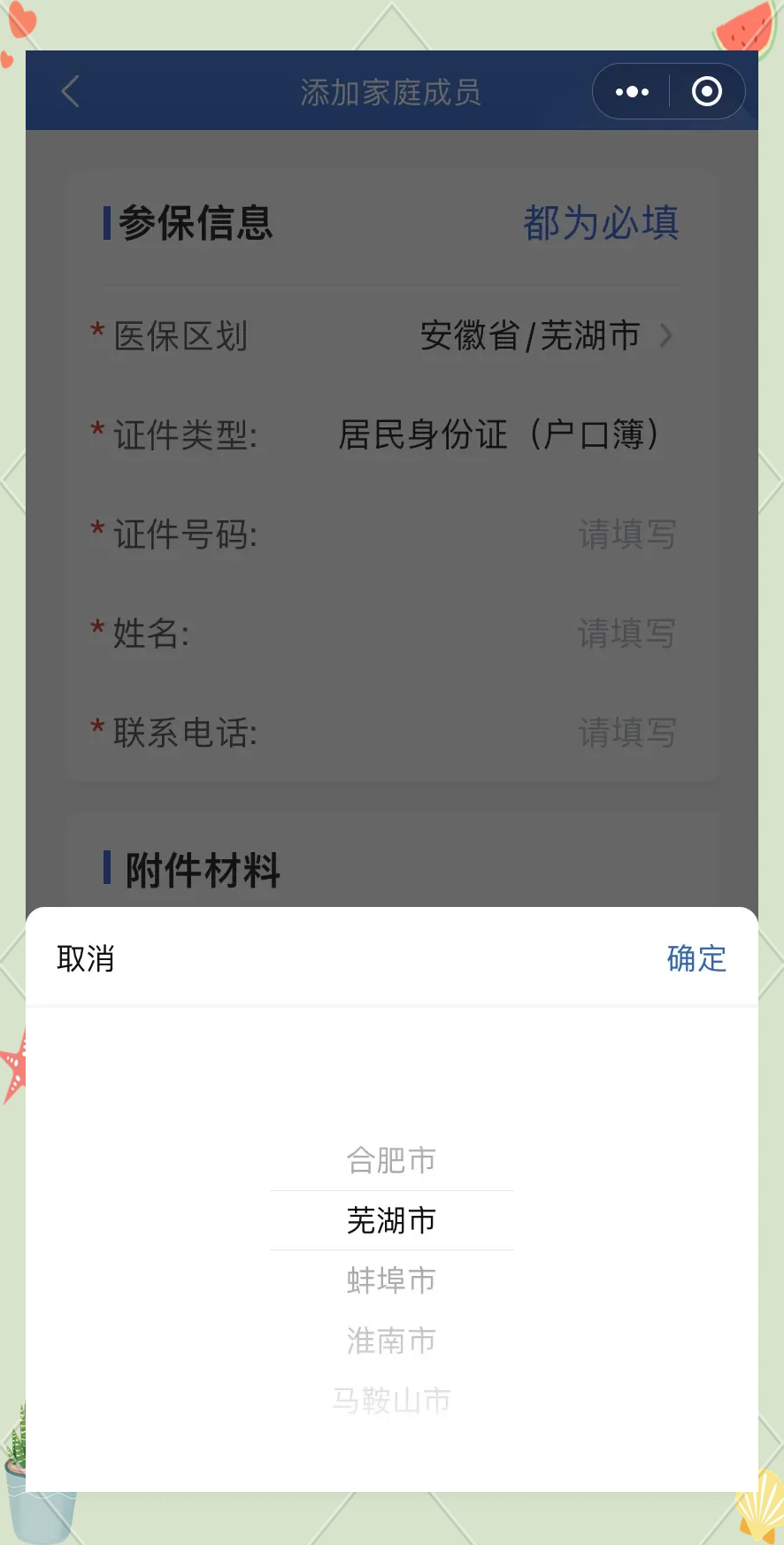This screenshot has width=784, height=1545.
Task: Choose 蚌埠市 from the city list
Action: 391,1280
